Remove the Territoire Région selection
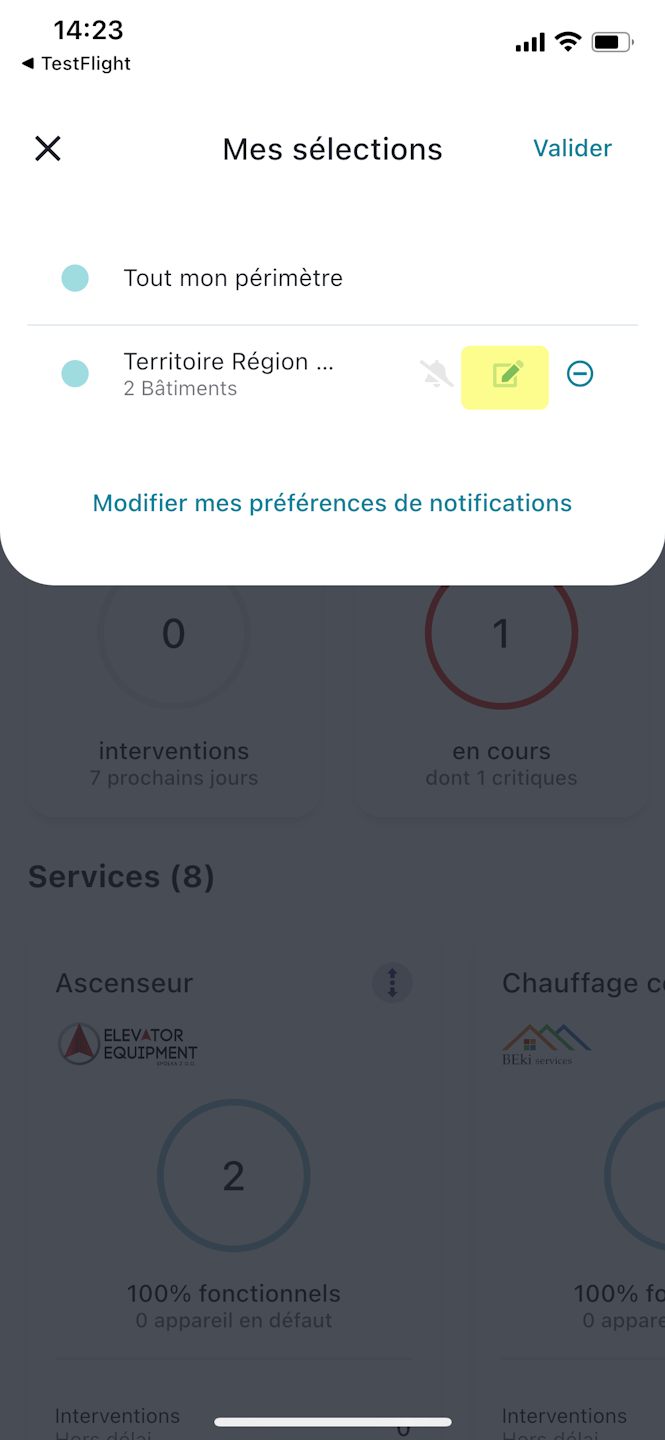Viewport: 665px width, 1440px height. (x=580, y=374)
